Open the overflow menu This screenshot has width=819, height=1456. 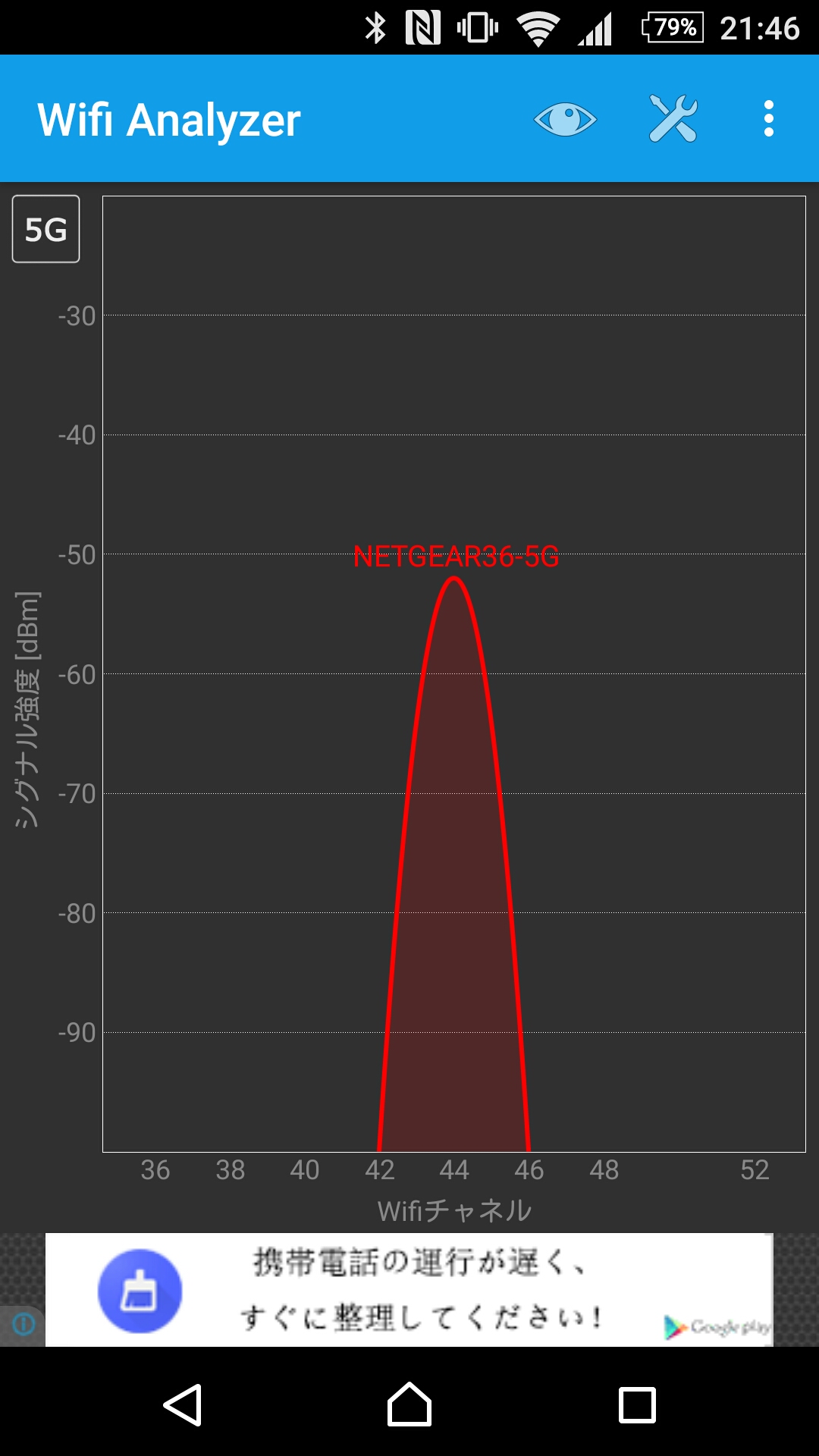[x=769, y=119]
